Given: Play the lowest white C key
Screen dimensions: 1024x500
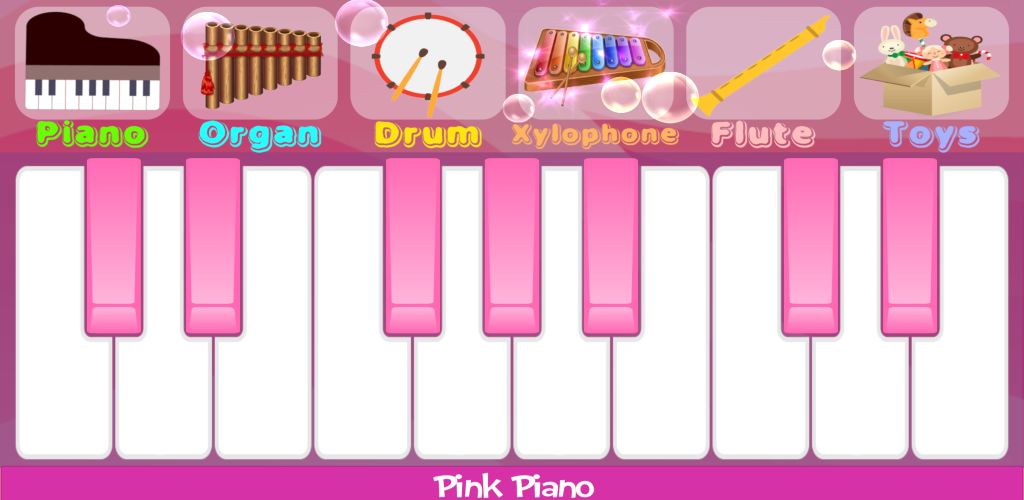Looking at the screenshot, I should tap(64, 400).
